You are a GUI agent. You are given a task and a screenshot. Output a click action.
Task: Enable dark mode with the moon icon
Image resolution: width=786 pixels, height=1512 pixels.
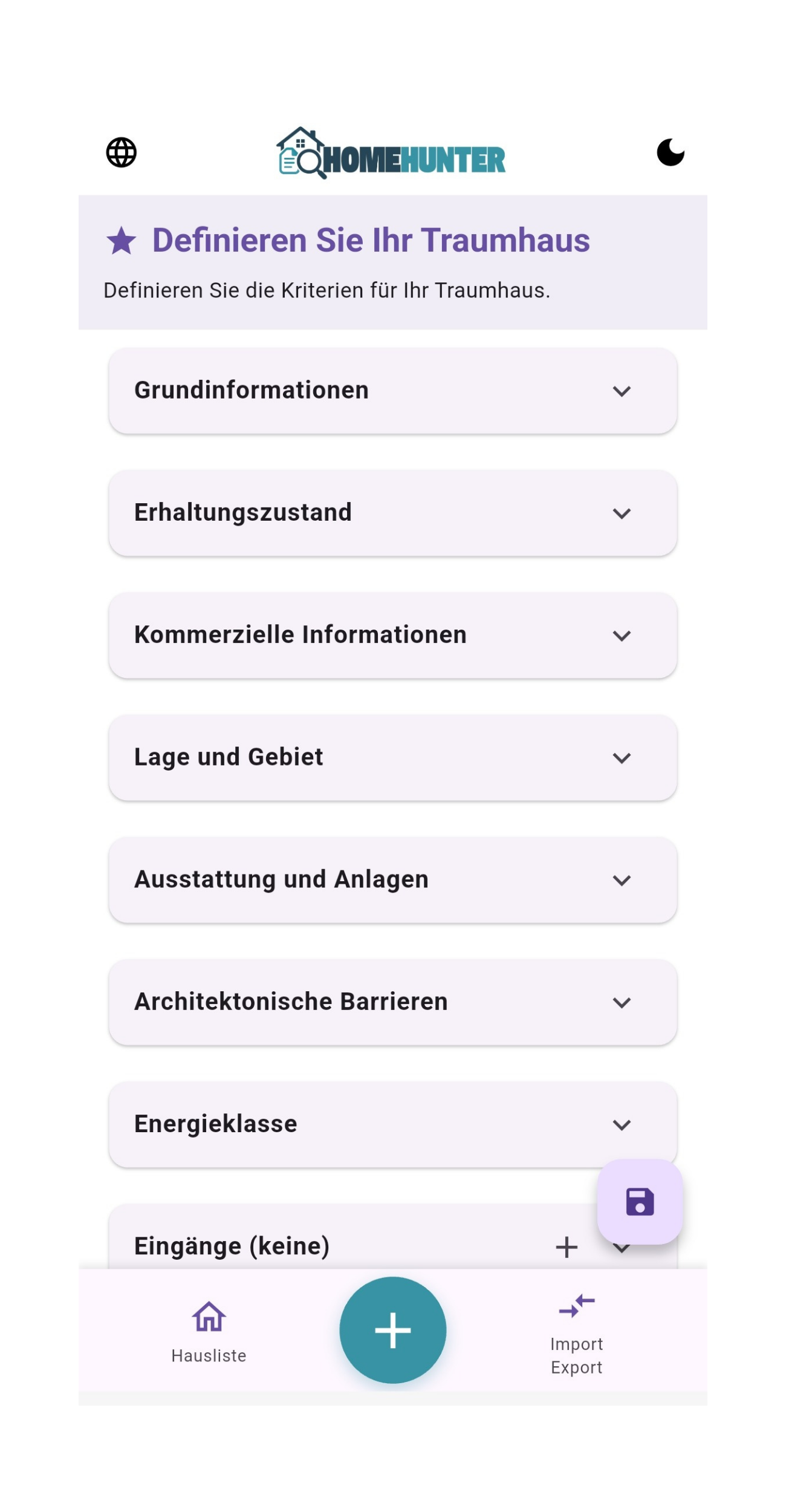click(670, 153)
